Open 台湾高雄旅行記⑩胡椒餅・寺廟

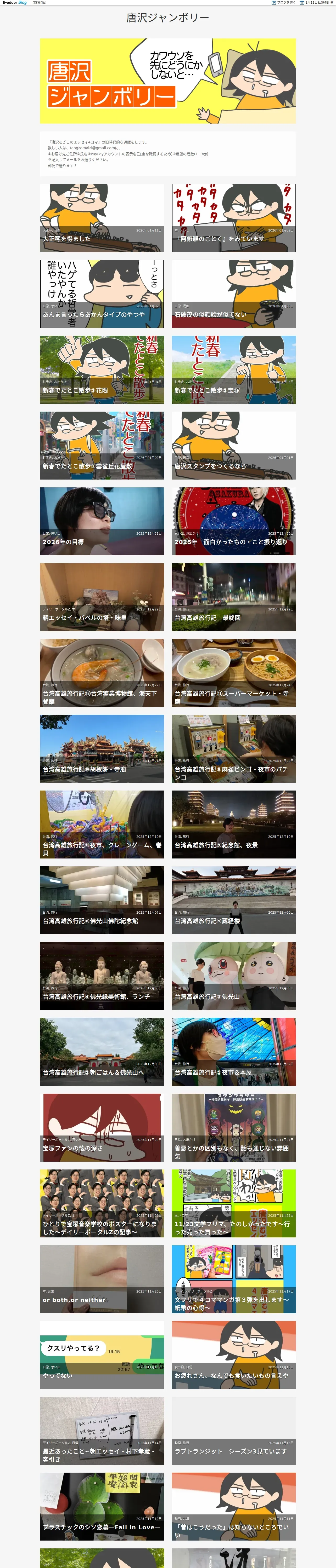pos(84,769)
